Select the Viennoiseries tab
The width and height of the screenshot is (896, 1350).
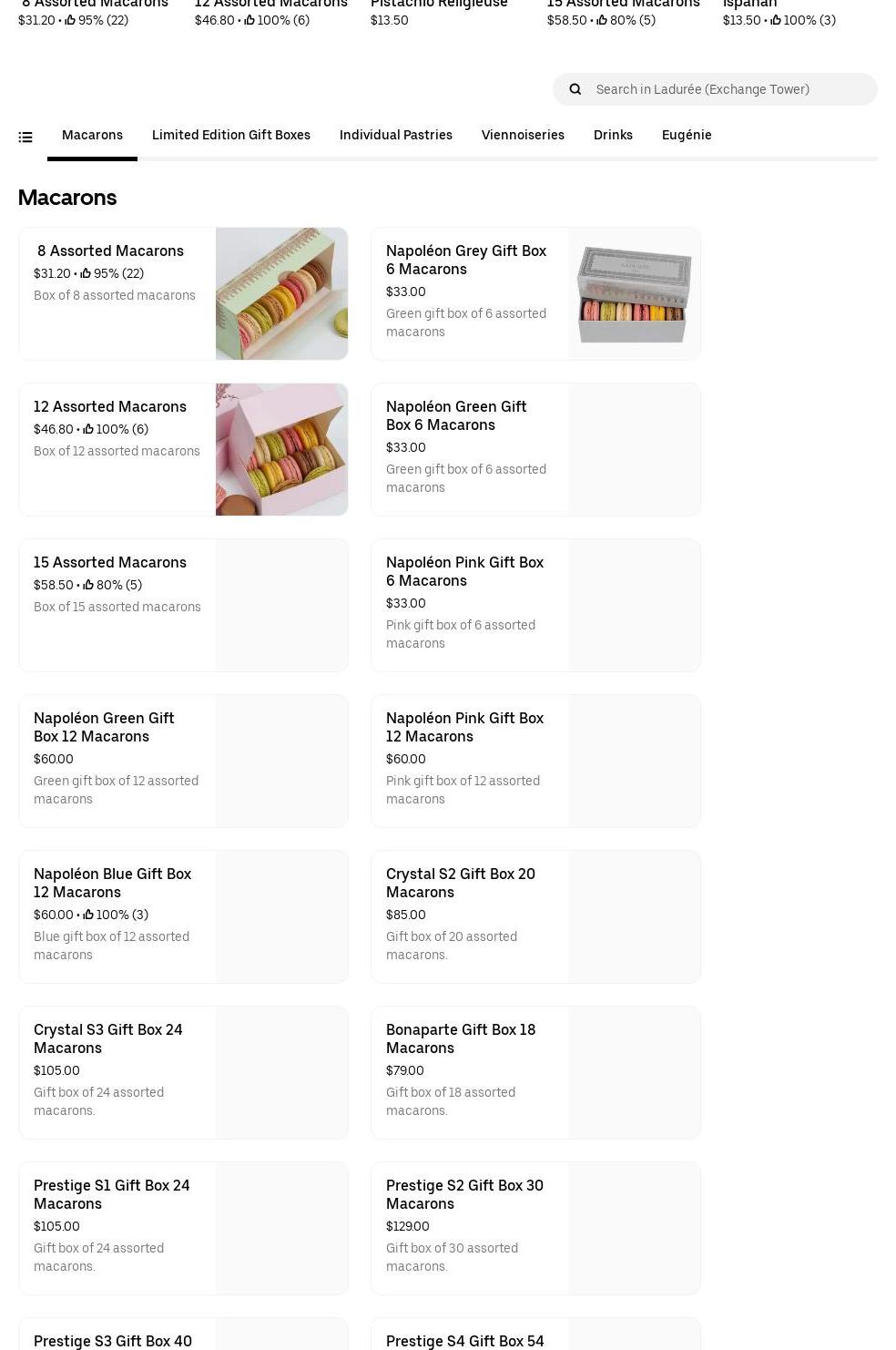pyautogui.click(x=523, y=135)
